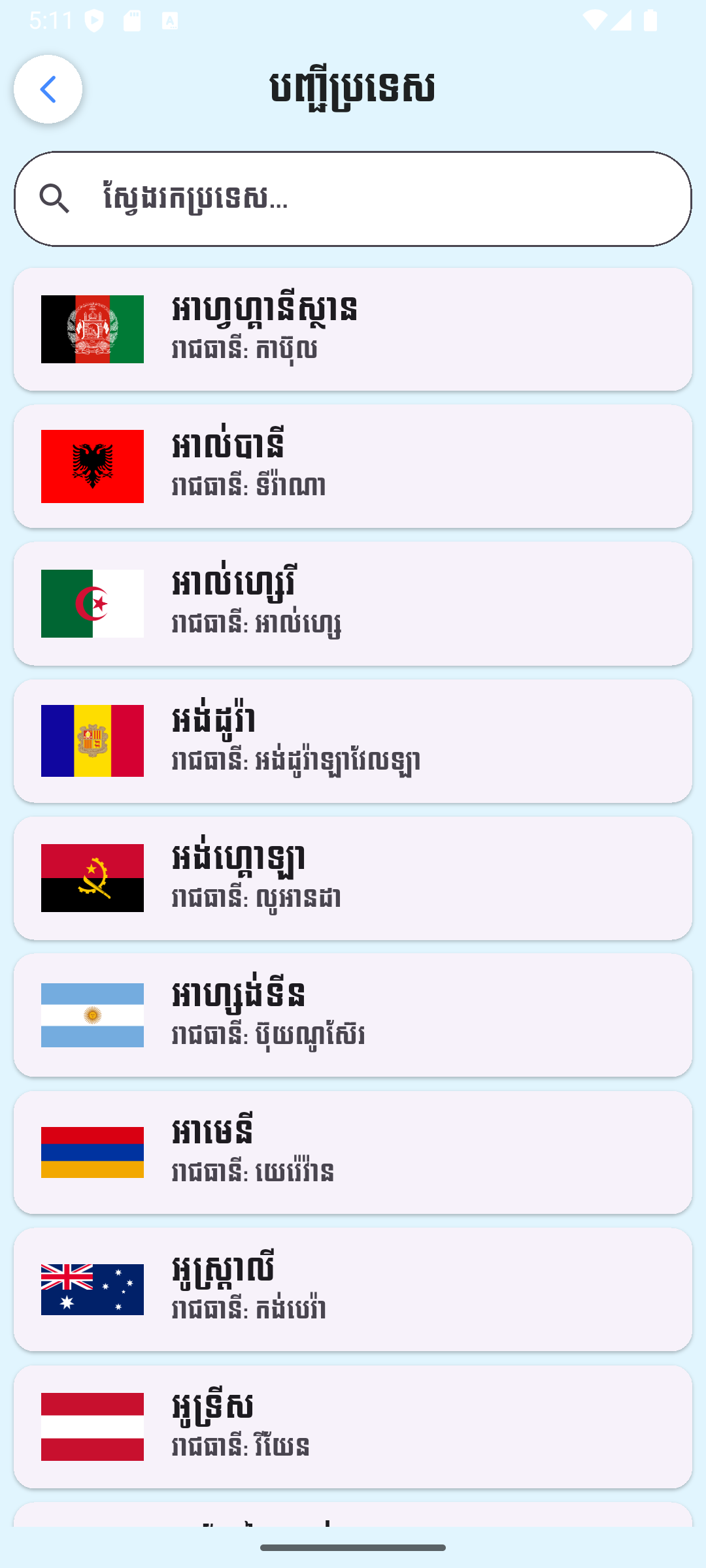Select the Albania list row
706x1568 pixels.
click(x=353, y=466)
